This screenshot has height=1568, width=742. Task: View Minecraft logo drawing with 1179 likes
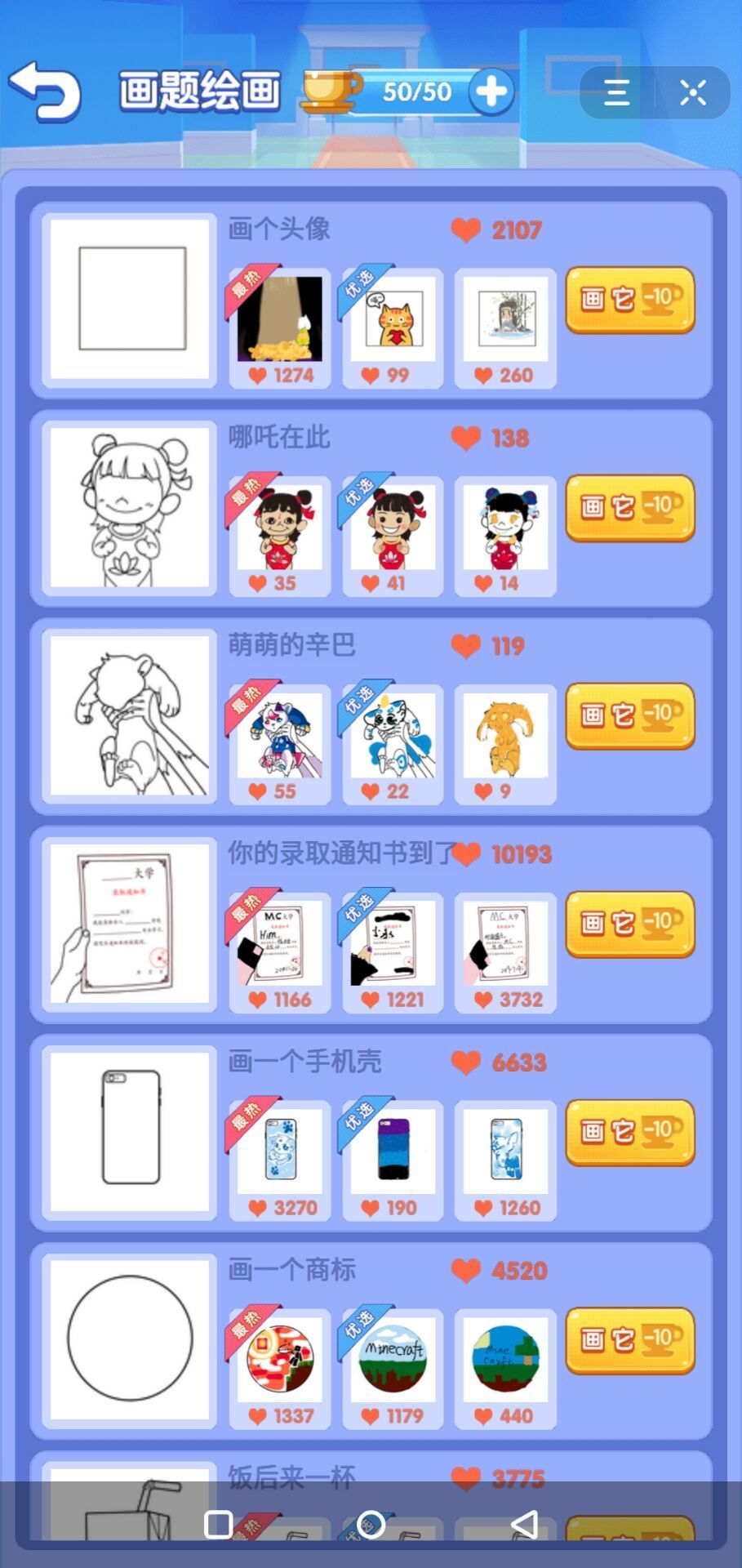[393, 1369]
